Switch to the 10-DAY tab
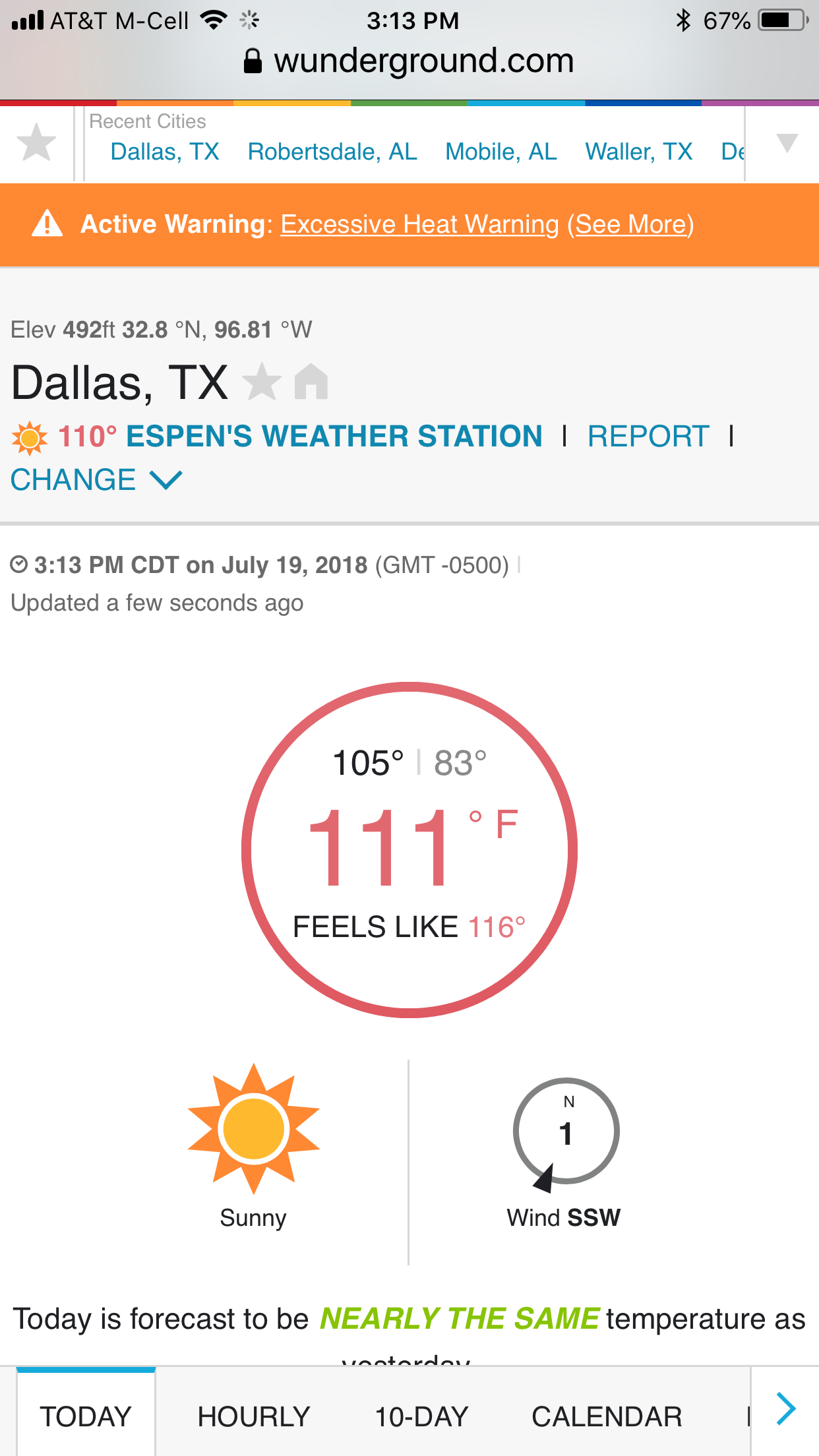This screenshot has height=1456, width=819. (x=421, y=1416)
